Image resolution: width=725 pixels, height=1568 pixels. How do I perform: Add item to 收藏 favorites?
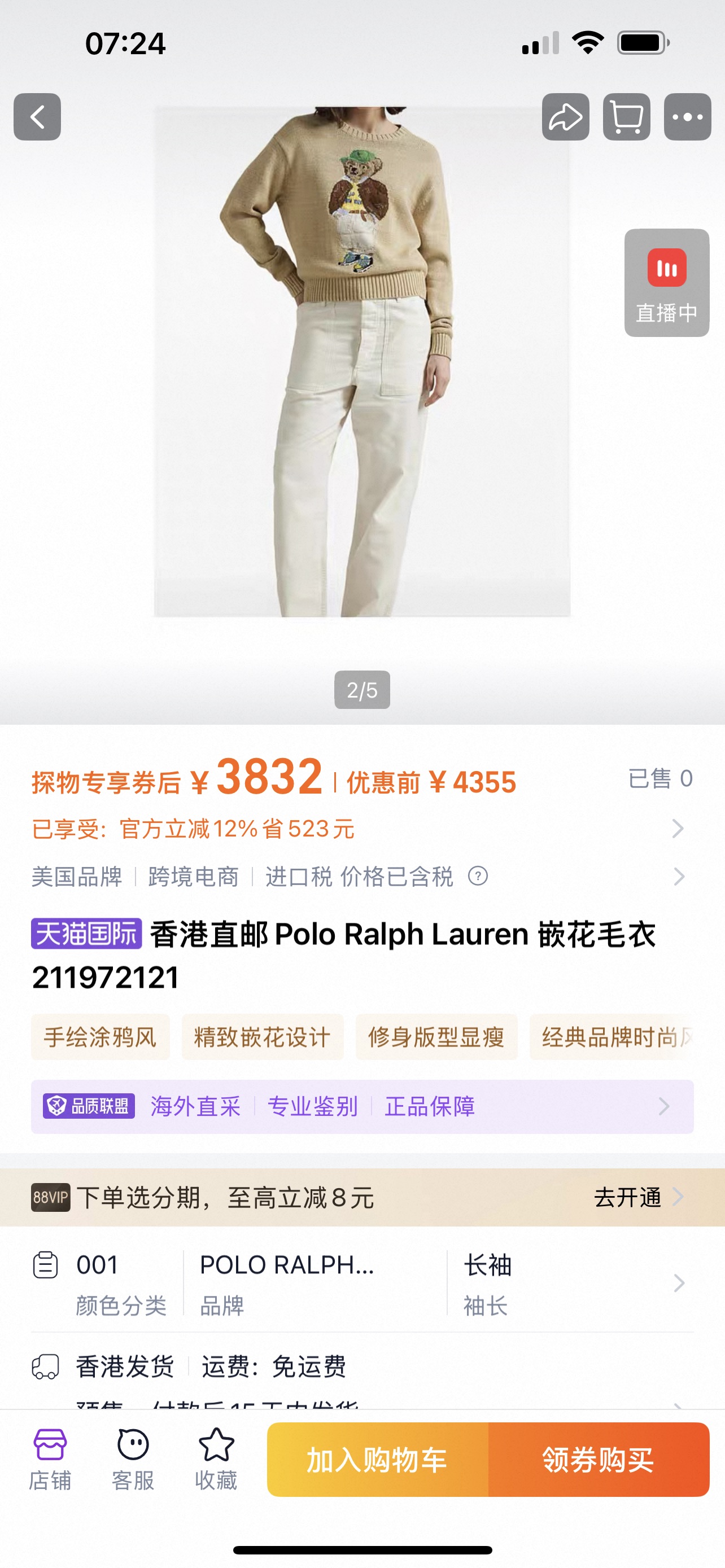point(216,1459)
